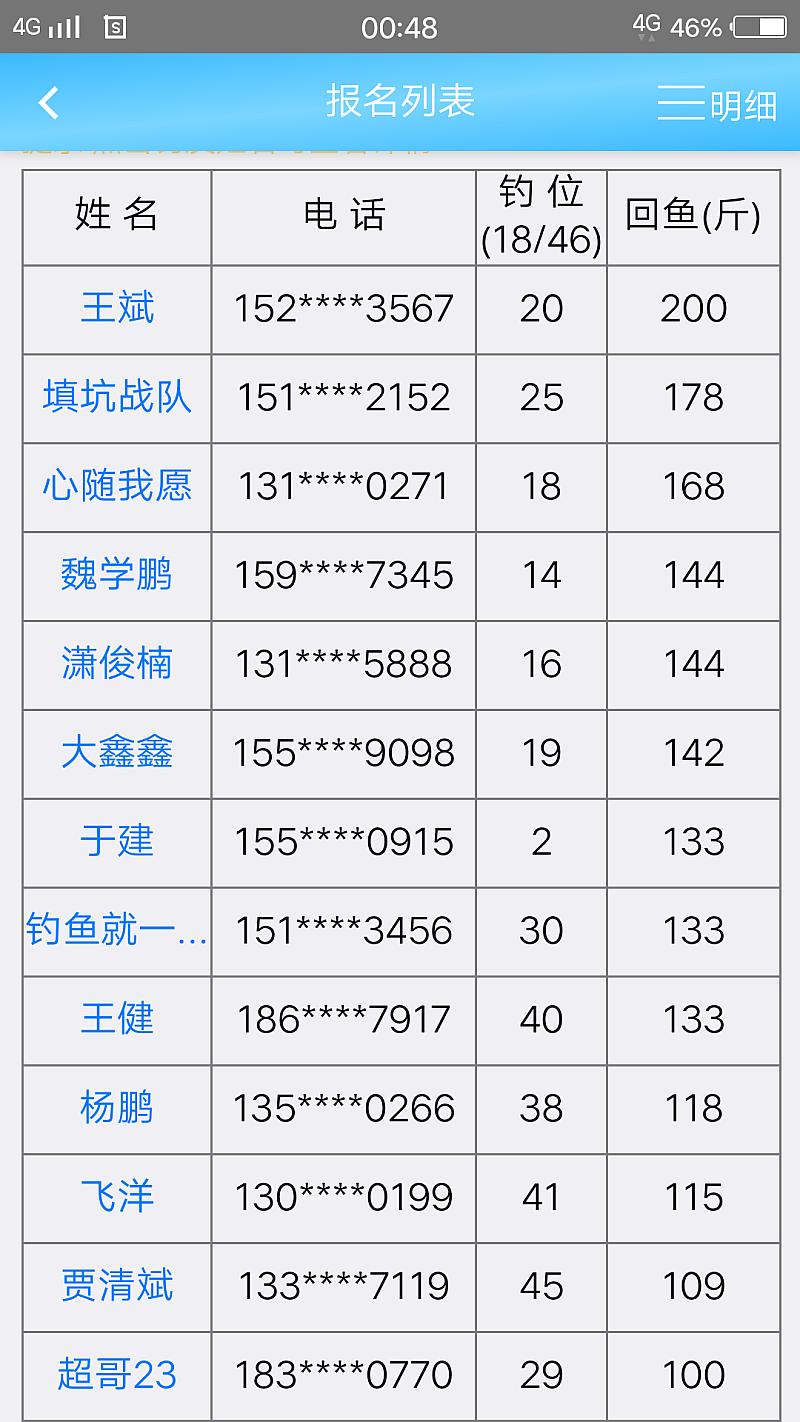The height and width of the screenshot is (1422, 800).
Task: Tap the 报名列表 title tab
Action: coord(400,103)
